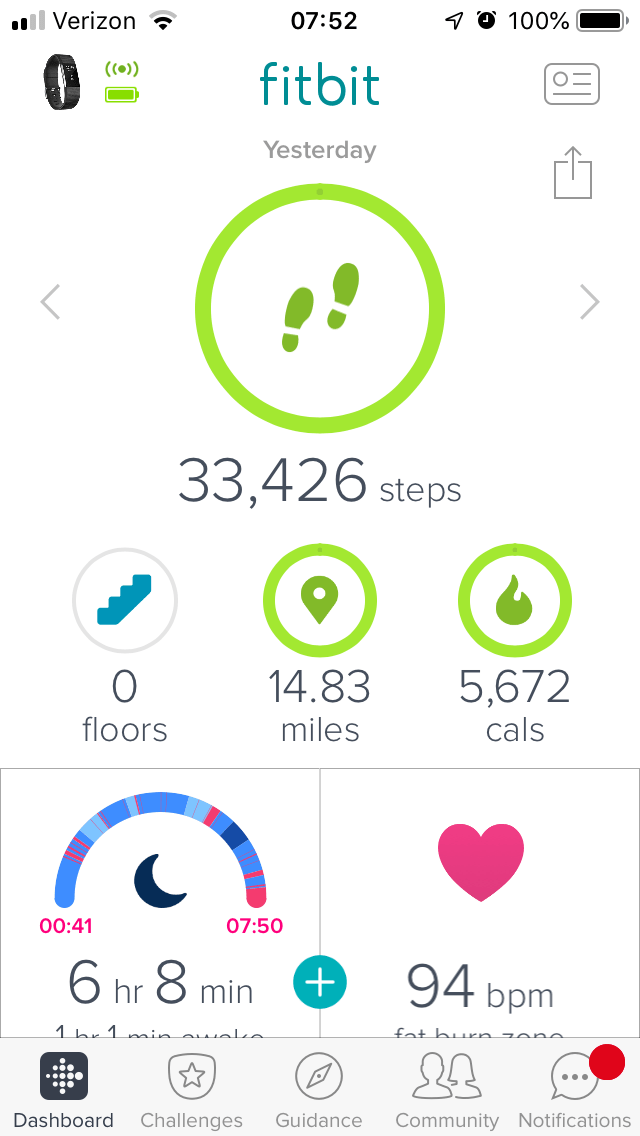The width and height of the screenshot is (640, 1136).
Task: Switch to the Challenges tab
Action: tap(191, 1091)
